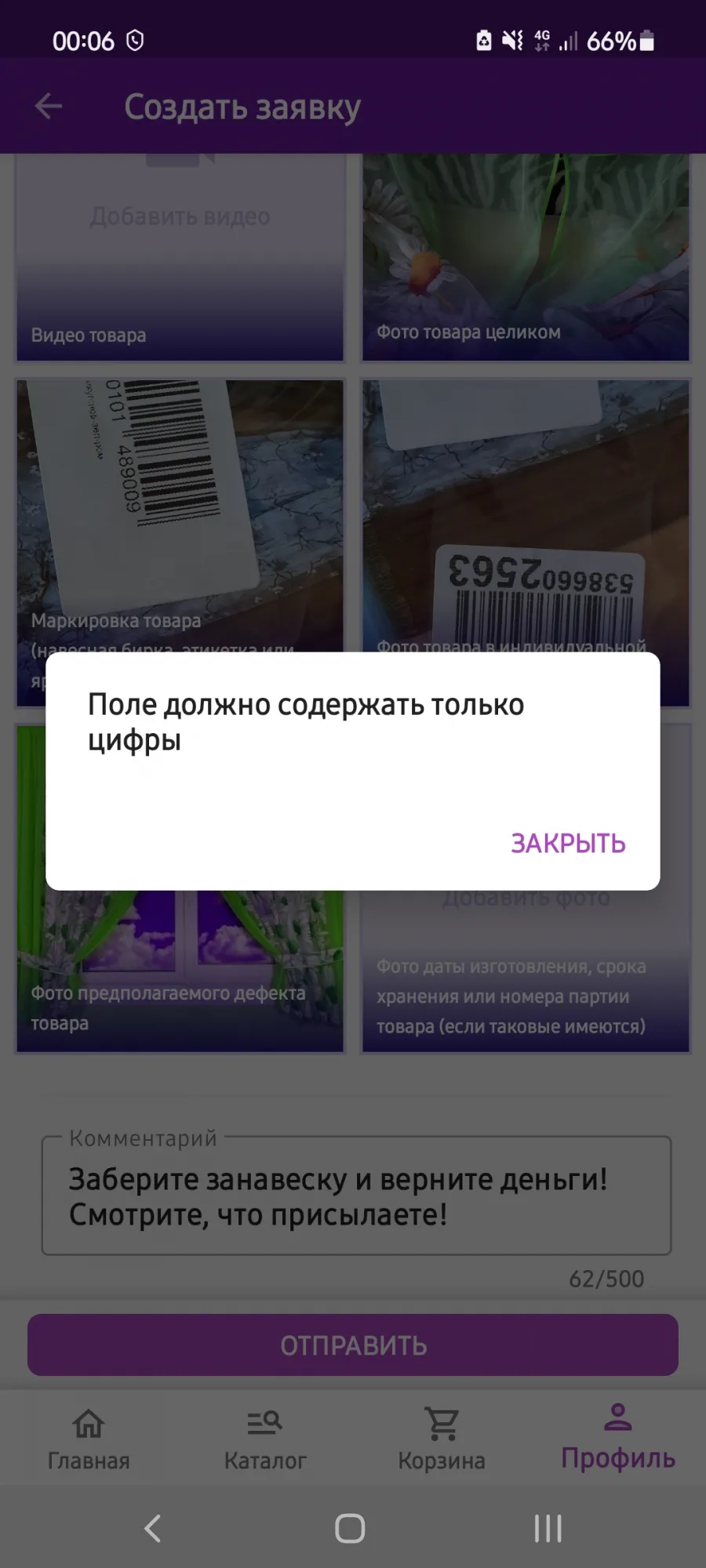Screen dimensions: 706x1568
Task: Go back using the app bar arrow
Action: (x=49, y=107)
